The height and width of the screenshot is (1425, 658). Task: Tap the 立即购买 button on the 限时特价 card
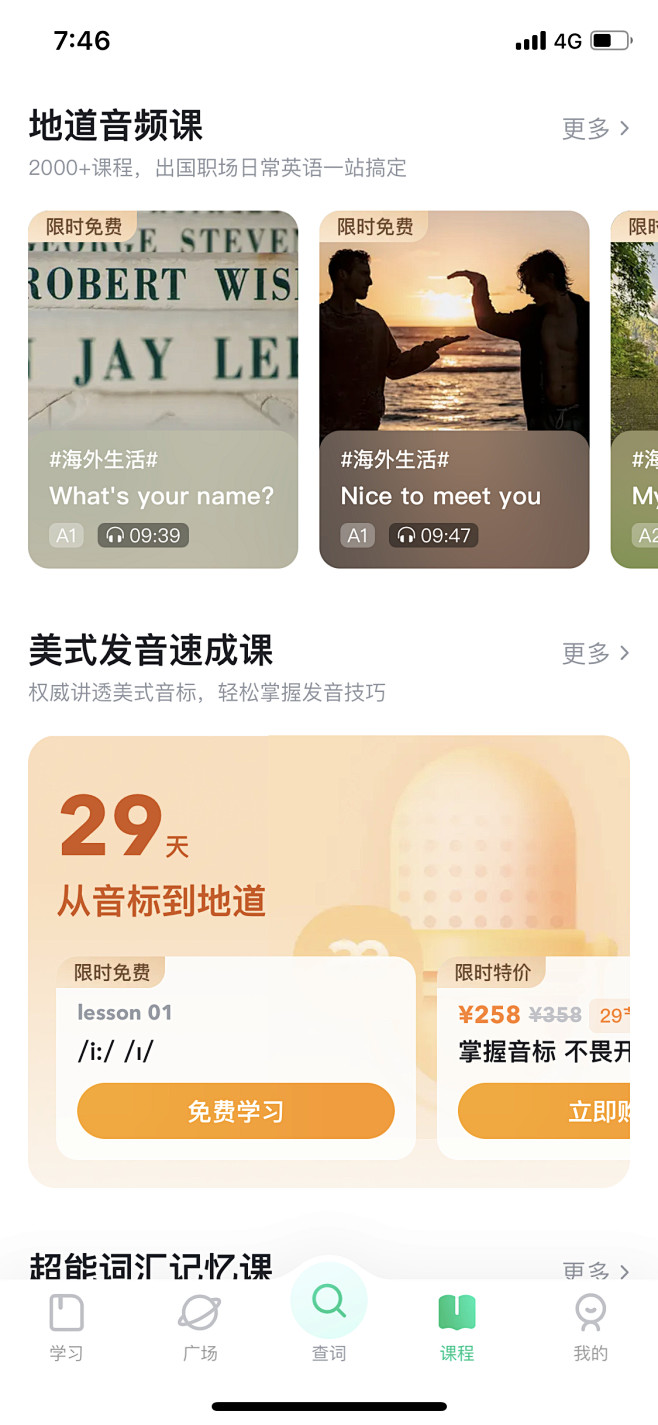544,1111
